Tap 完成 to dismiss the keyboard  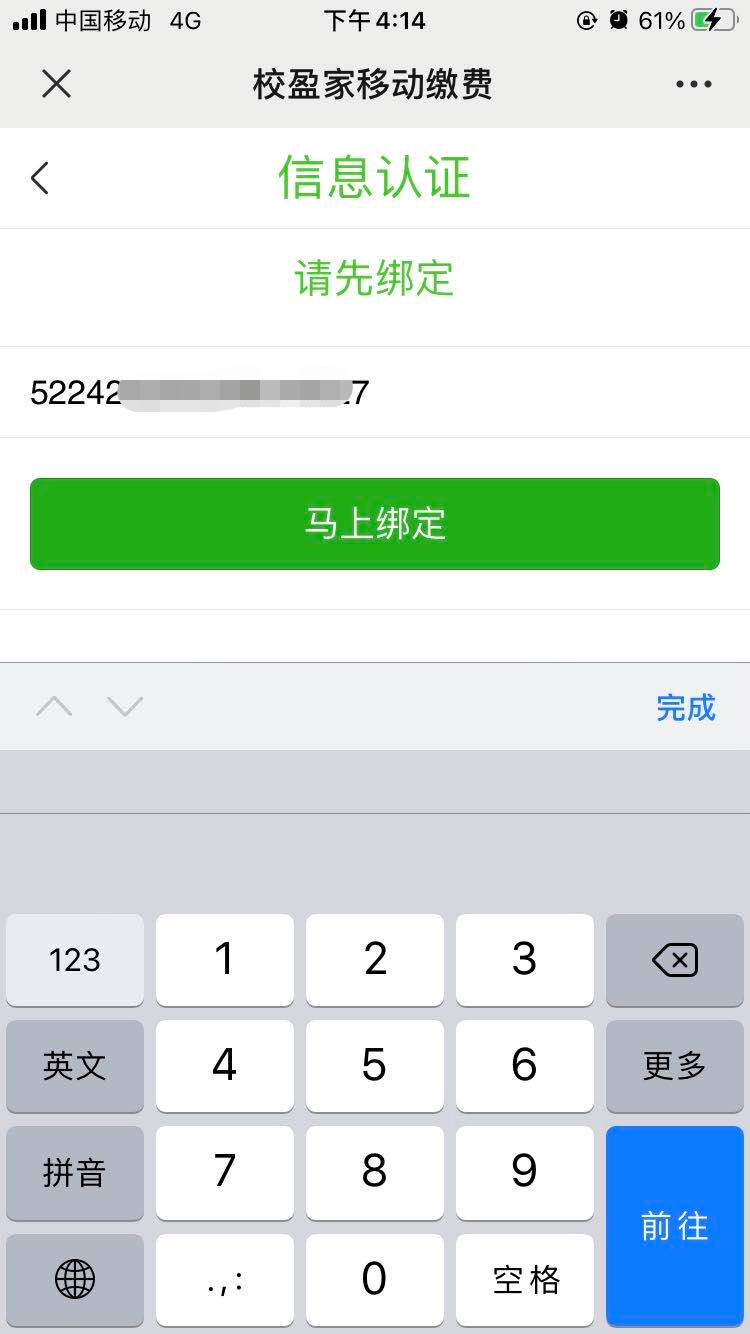685,707
